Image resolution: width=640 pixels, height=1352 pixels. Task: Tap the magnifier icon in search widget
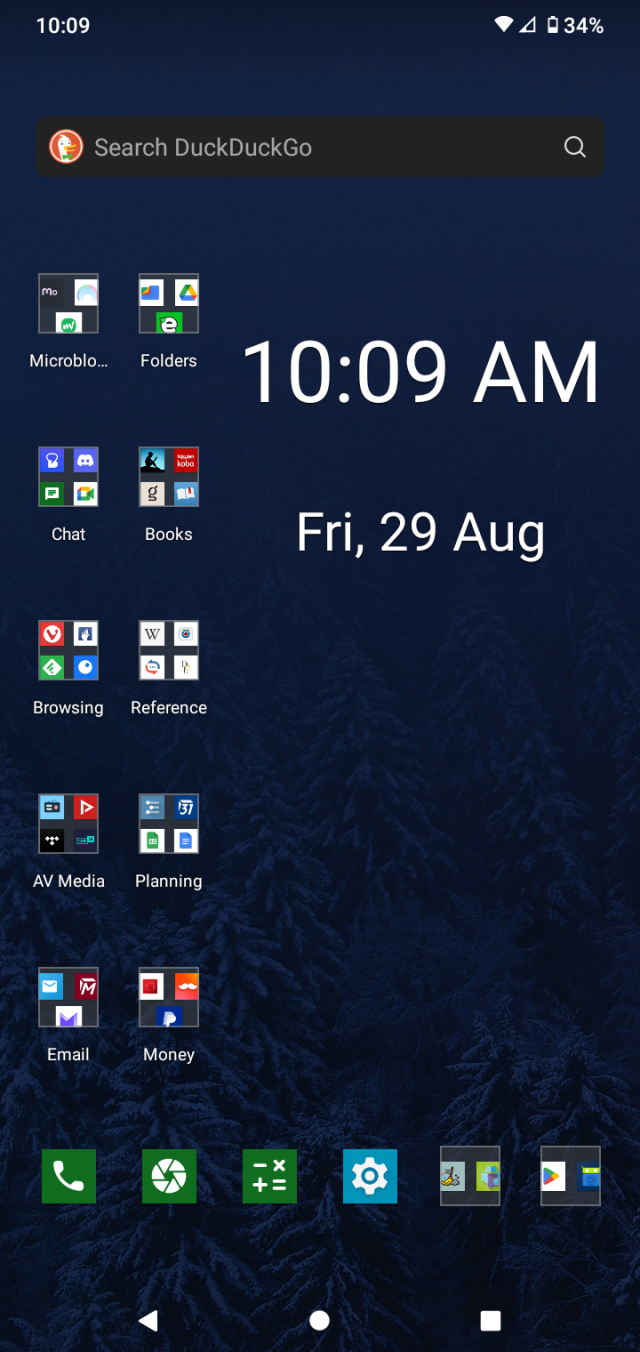(575, 147)
